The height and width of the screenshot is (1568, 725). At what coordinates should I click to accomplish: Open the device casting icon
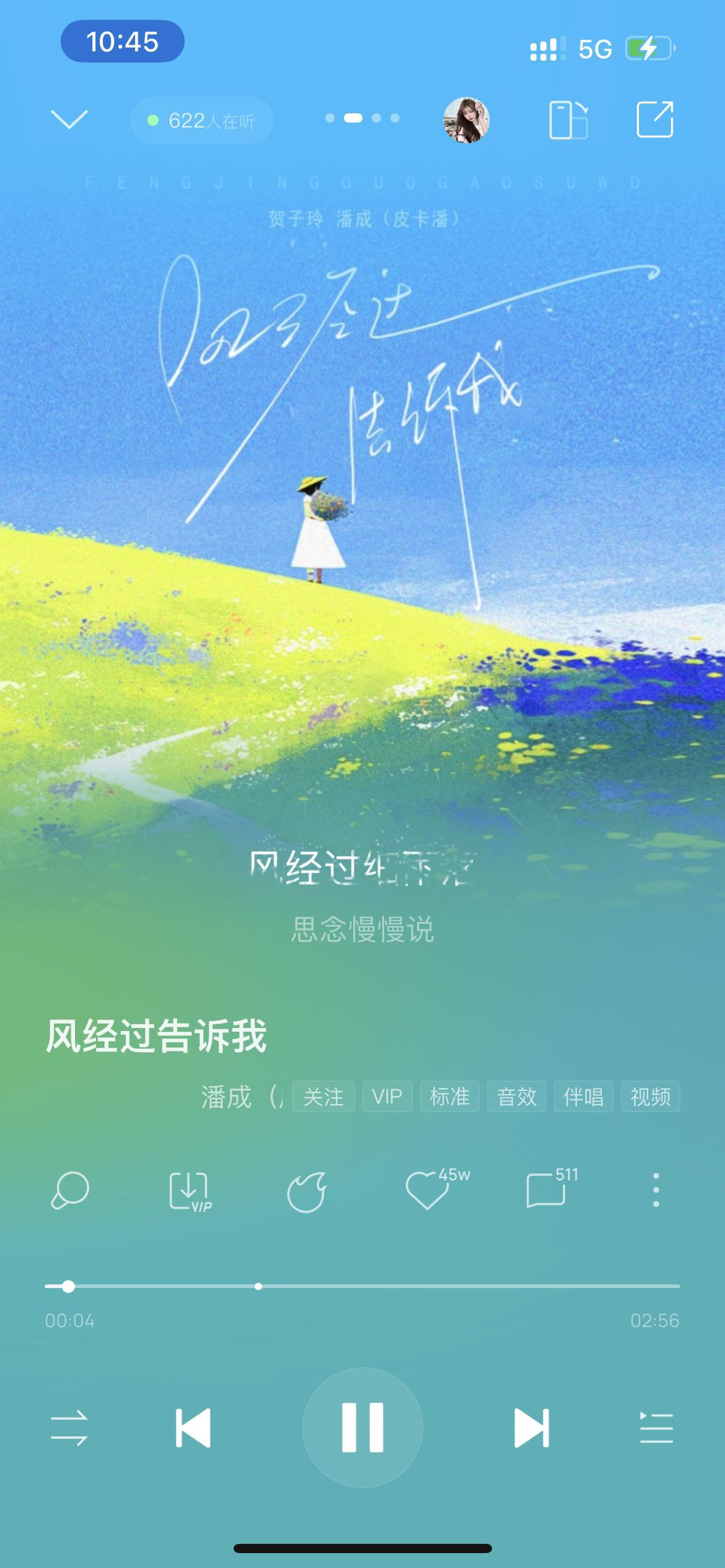(568, 120)
